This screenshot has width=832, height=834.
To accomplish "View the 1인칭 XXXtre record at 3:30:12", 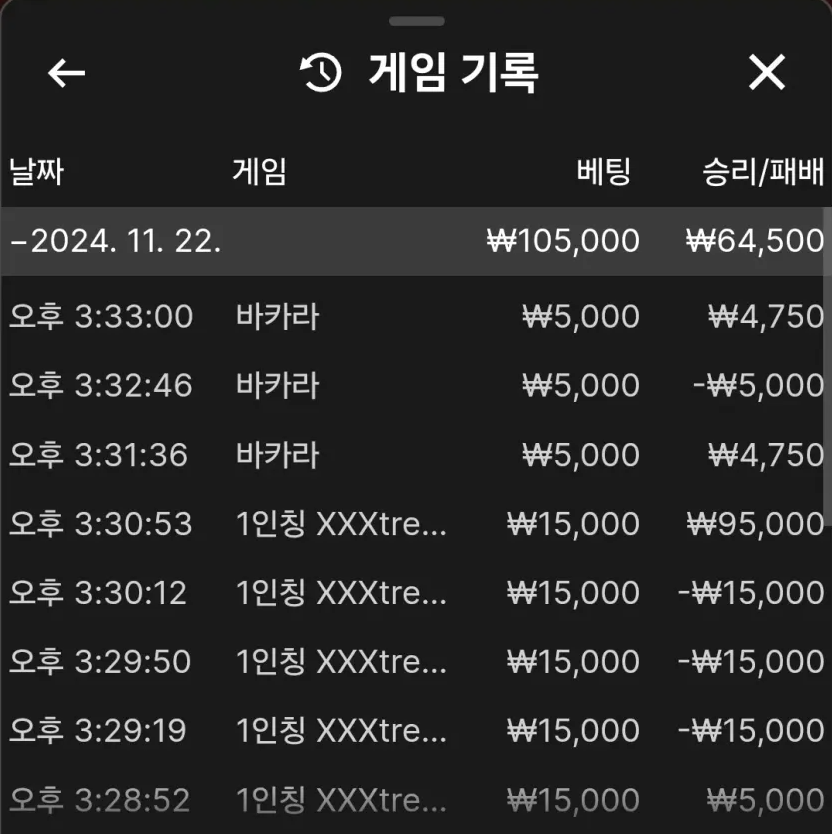I will pos(415,593).
